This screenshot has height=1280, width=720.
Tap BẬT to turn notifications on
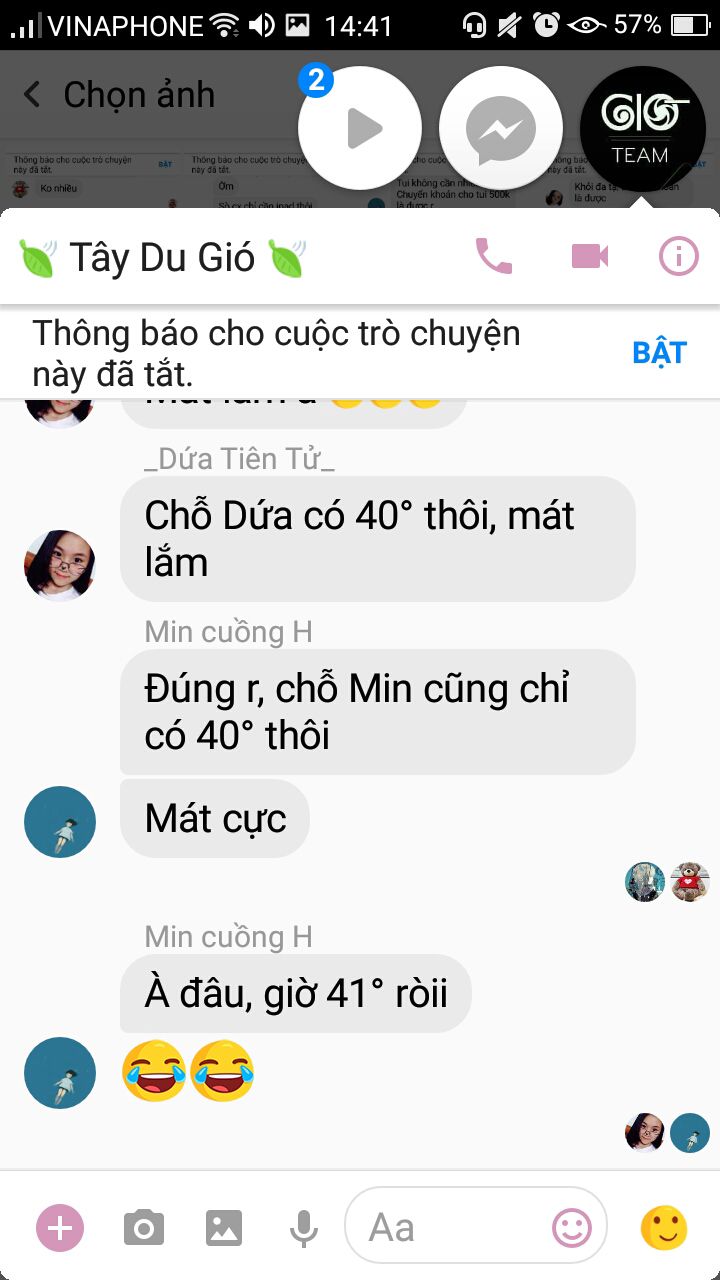pos(659,353)
